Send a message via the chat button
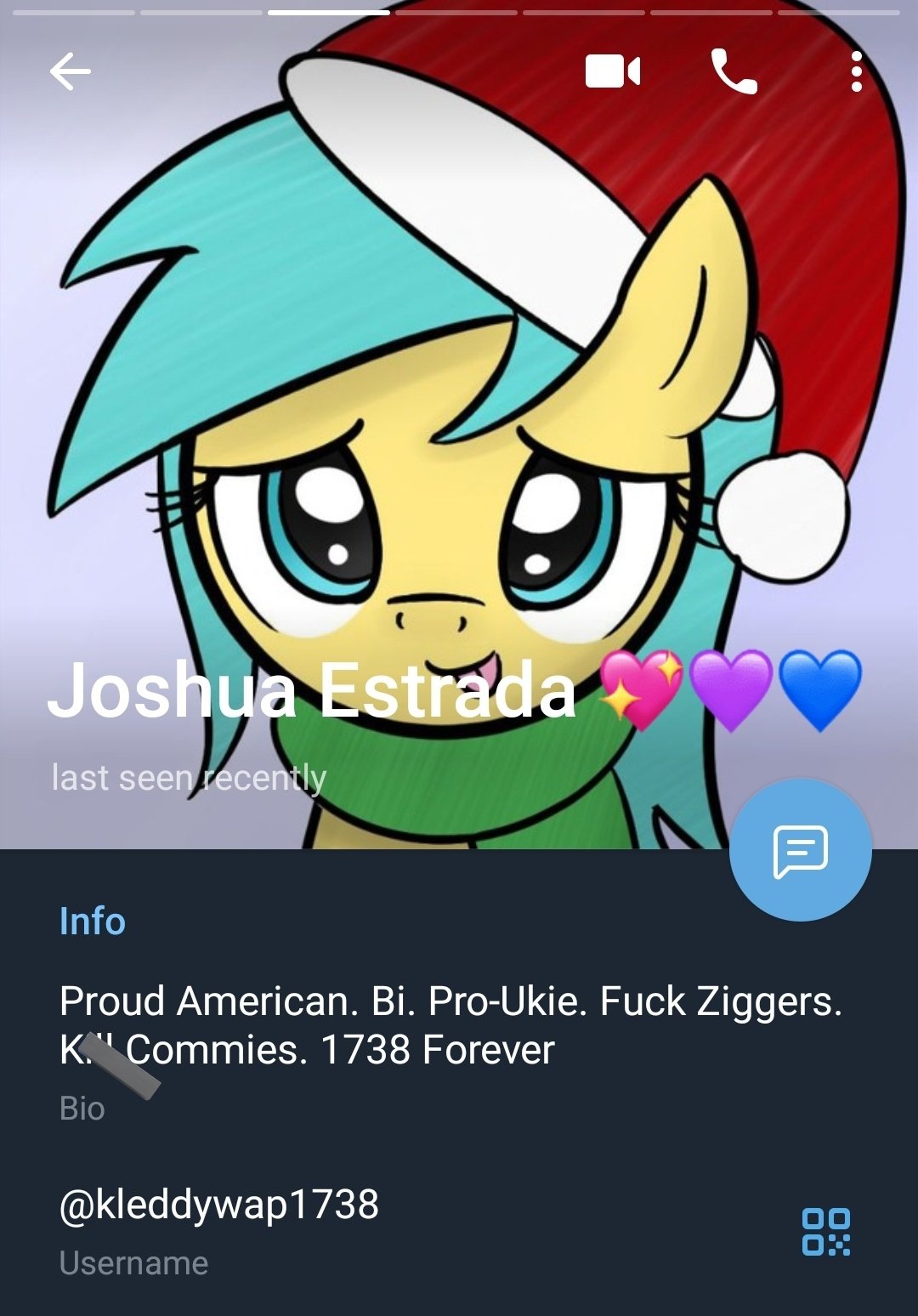918x1316 pixels. (800, 850)
